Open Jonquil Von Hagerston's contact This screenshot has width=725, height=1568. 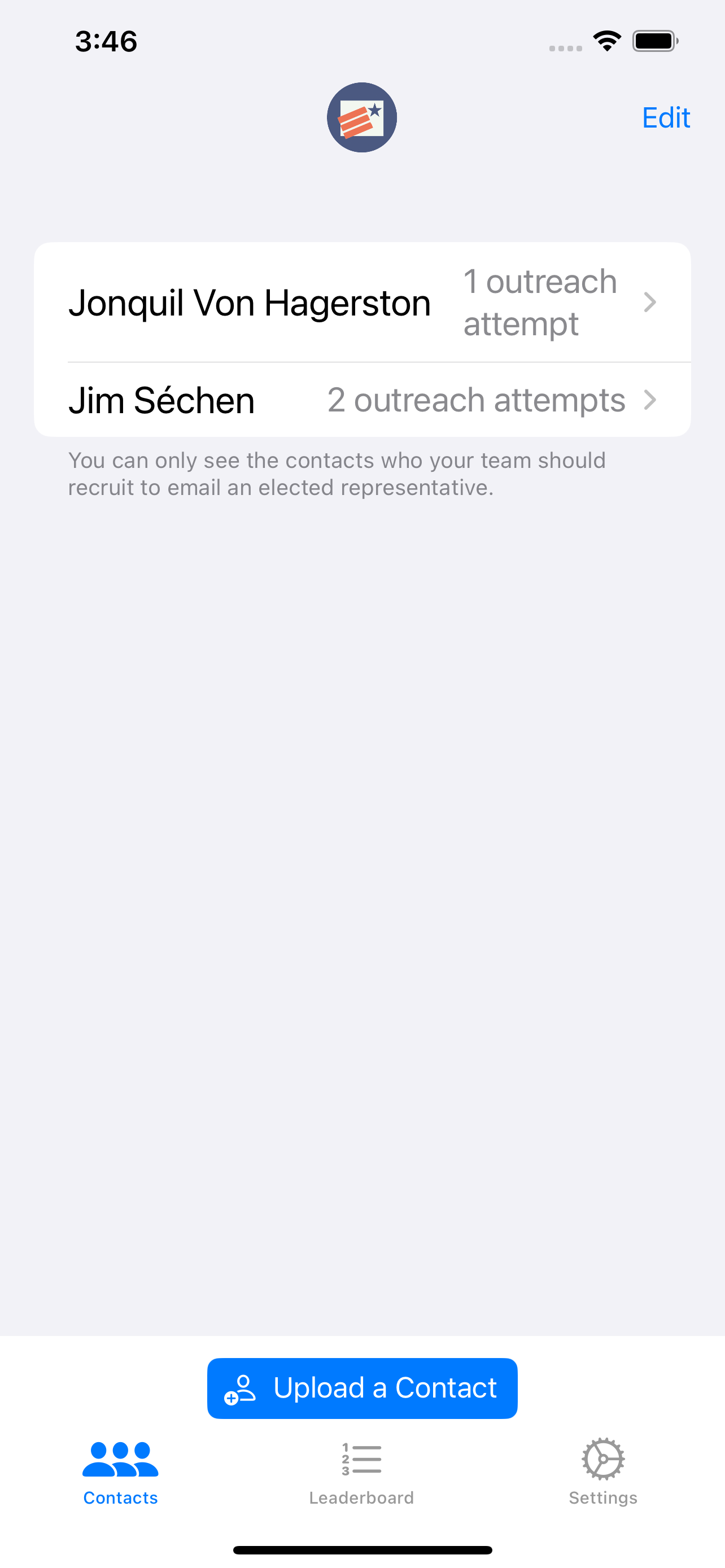(x=362, y=303)
